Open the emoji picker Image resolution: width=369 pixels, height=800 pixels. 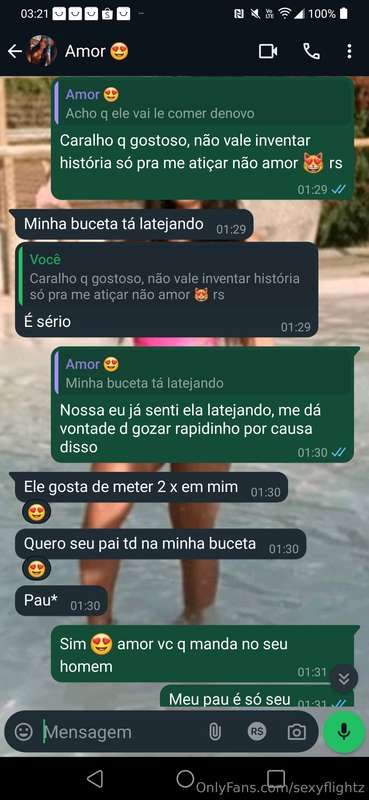(x=23, y=732)
